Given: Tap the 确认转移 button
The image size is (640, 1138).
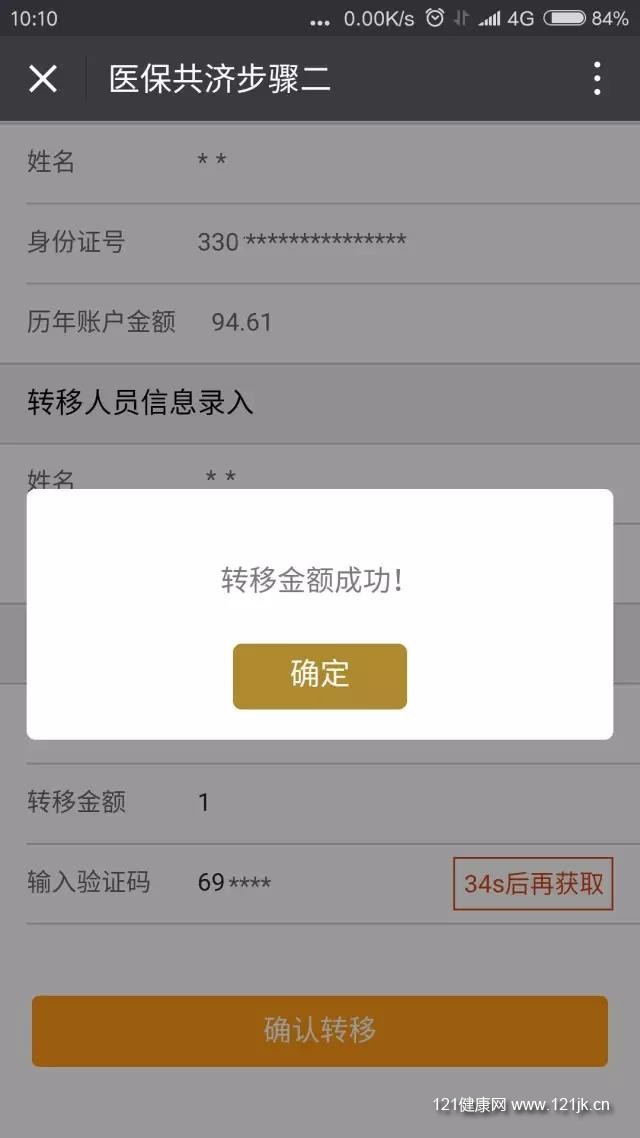Looking at the screenshot, I should coord(319,1031).
